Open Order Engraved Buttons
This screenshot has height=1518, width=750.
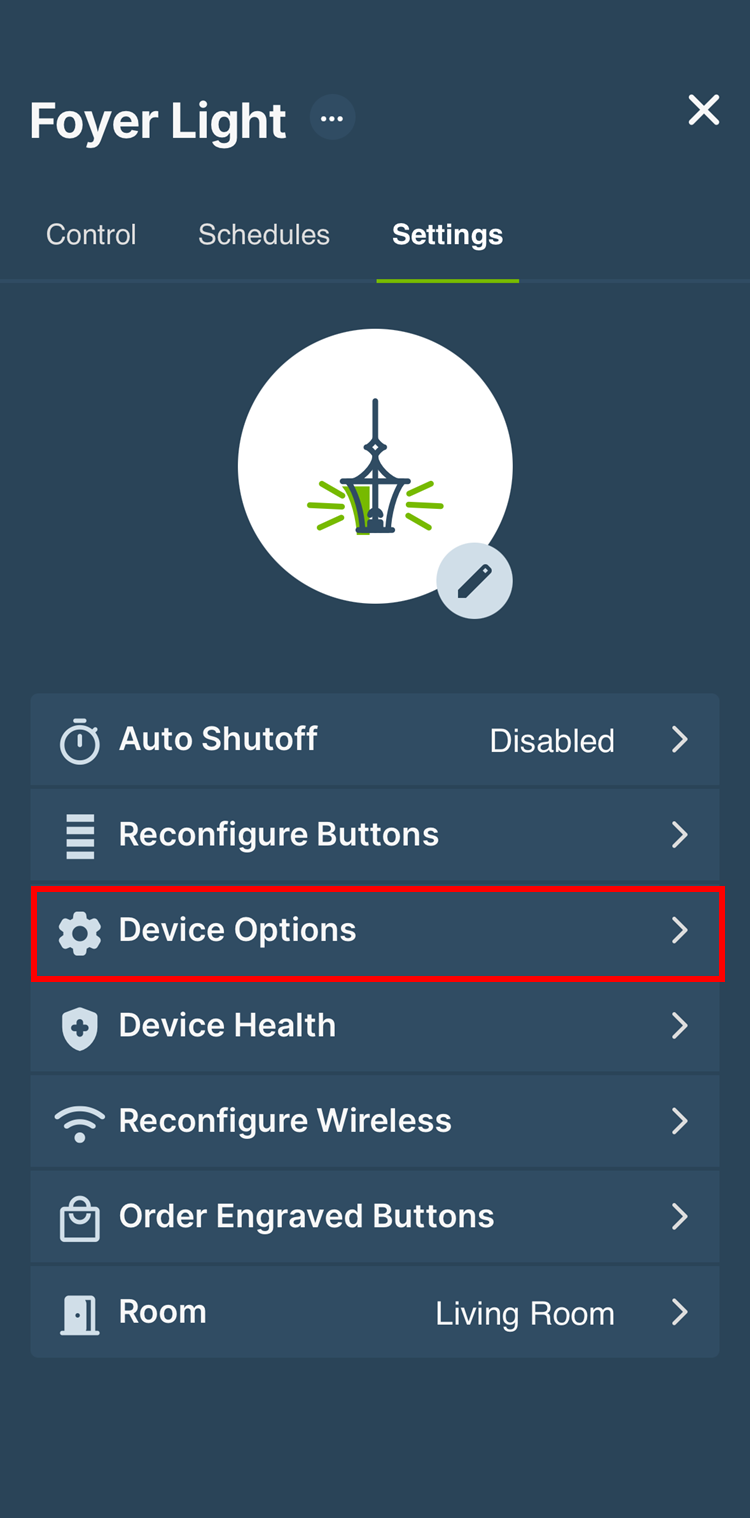coord(375,1216)
